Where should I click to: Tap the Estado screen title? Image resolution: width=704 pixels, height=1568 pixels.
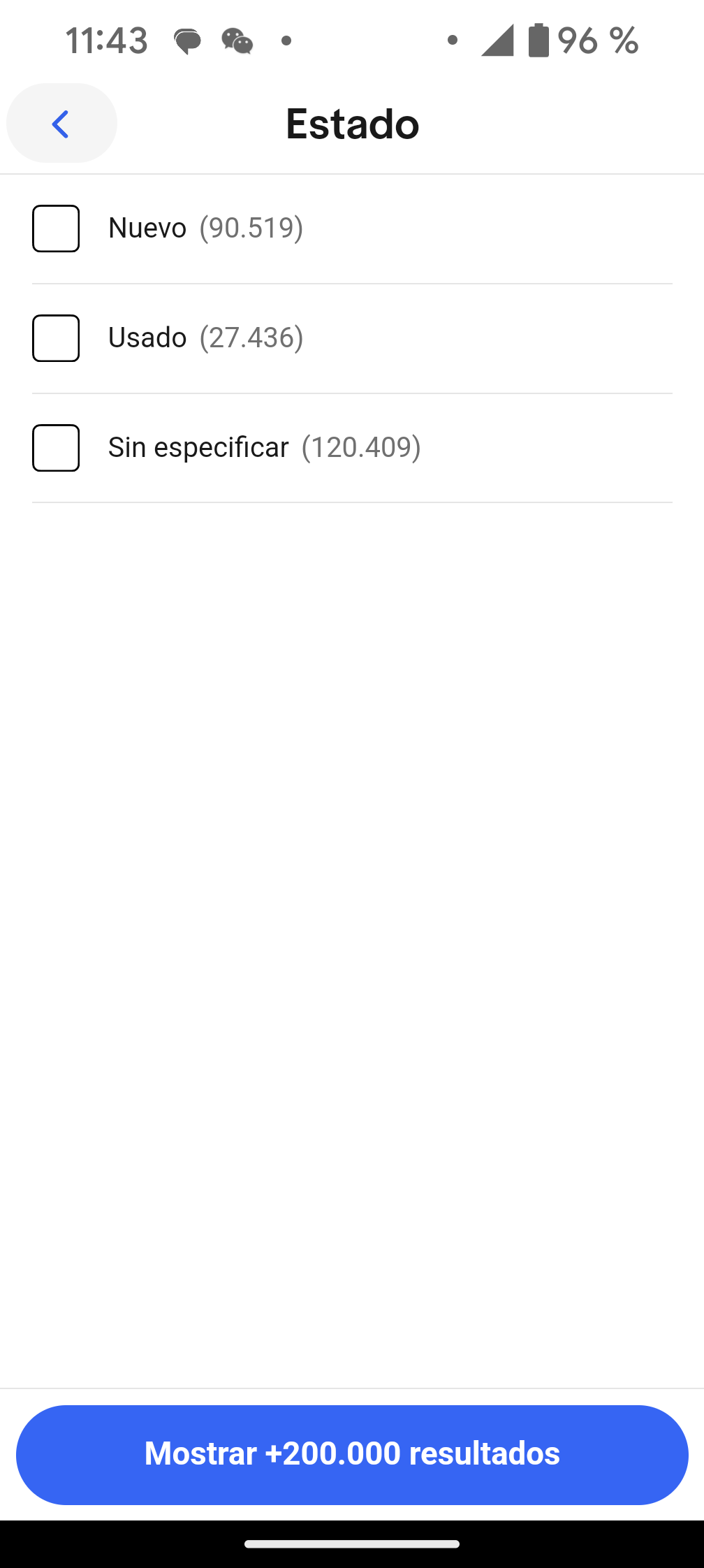pos(351,123)
